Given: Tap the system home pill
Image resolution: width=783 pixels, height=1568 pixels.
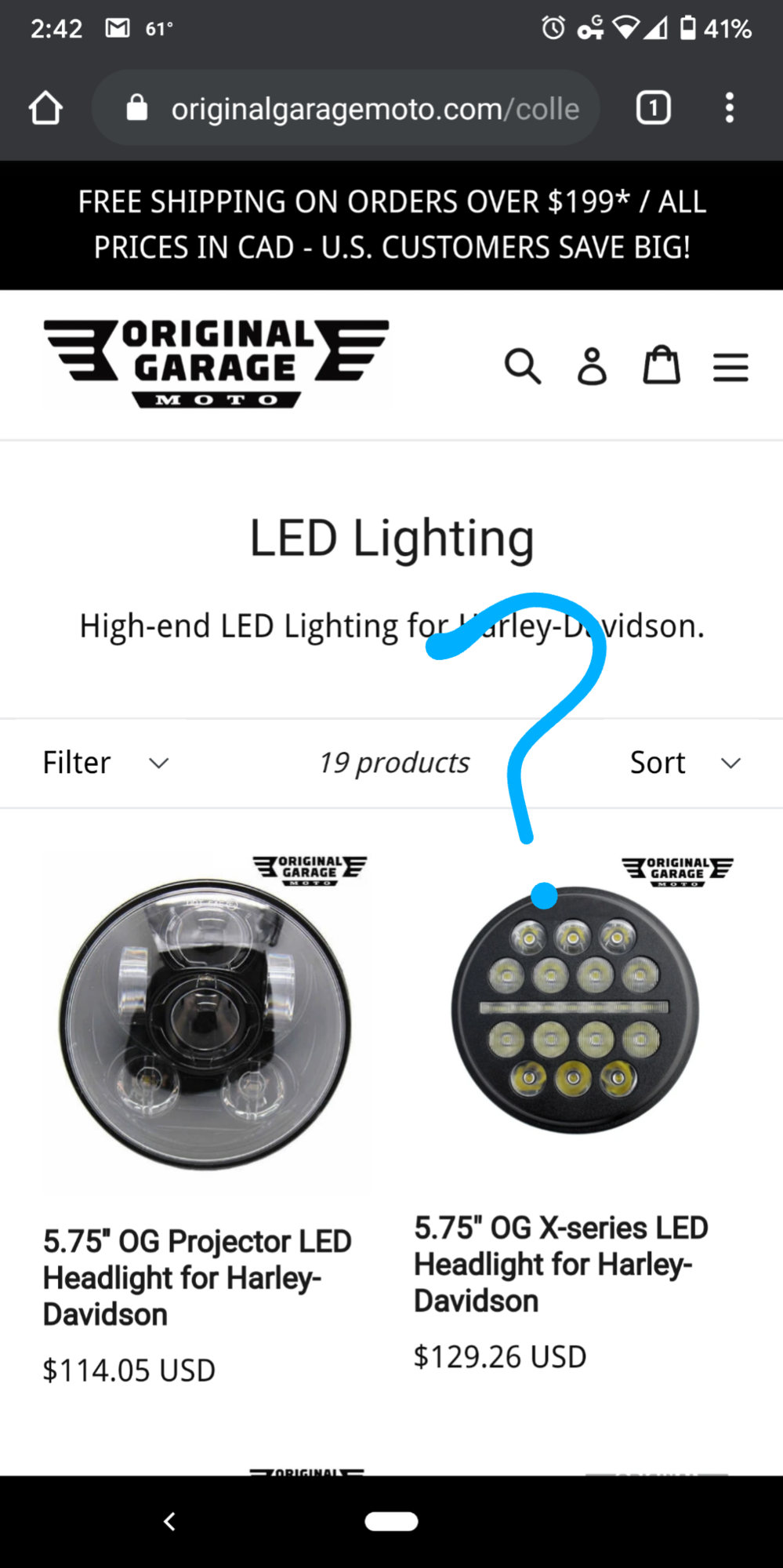Looking at the screenshot, I should coord(391,1522).
